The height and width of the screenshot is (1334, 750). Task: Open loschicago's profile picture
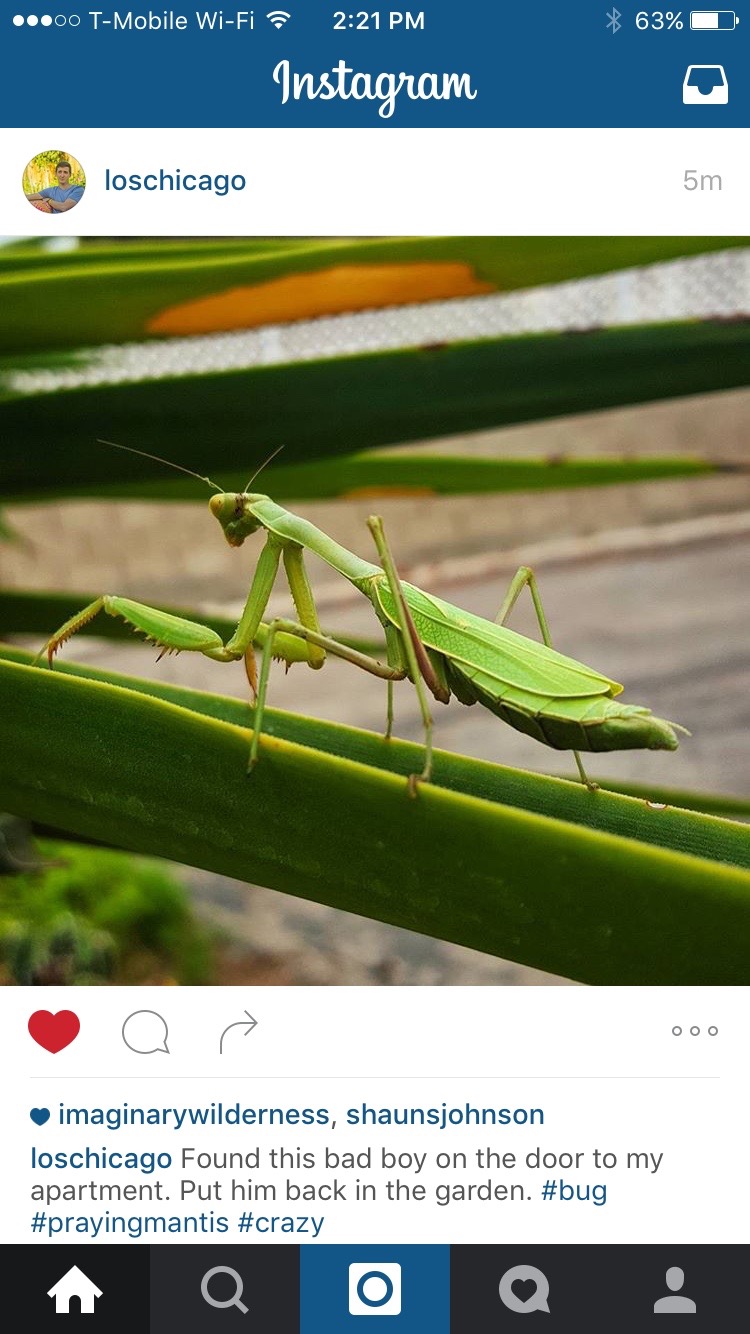pos(54,181)
